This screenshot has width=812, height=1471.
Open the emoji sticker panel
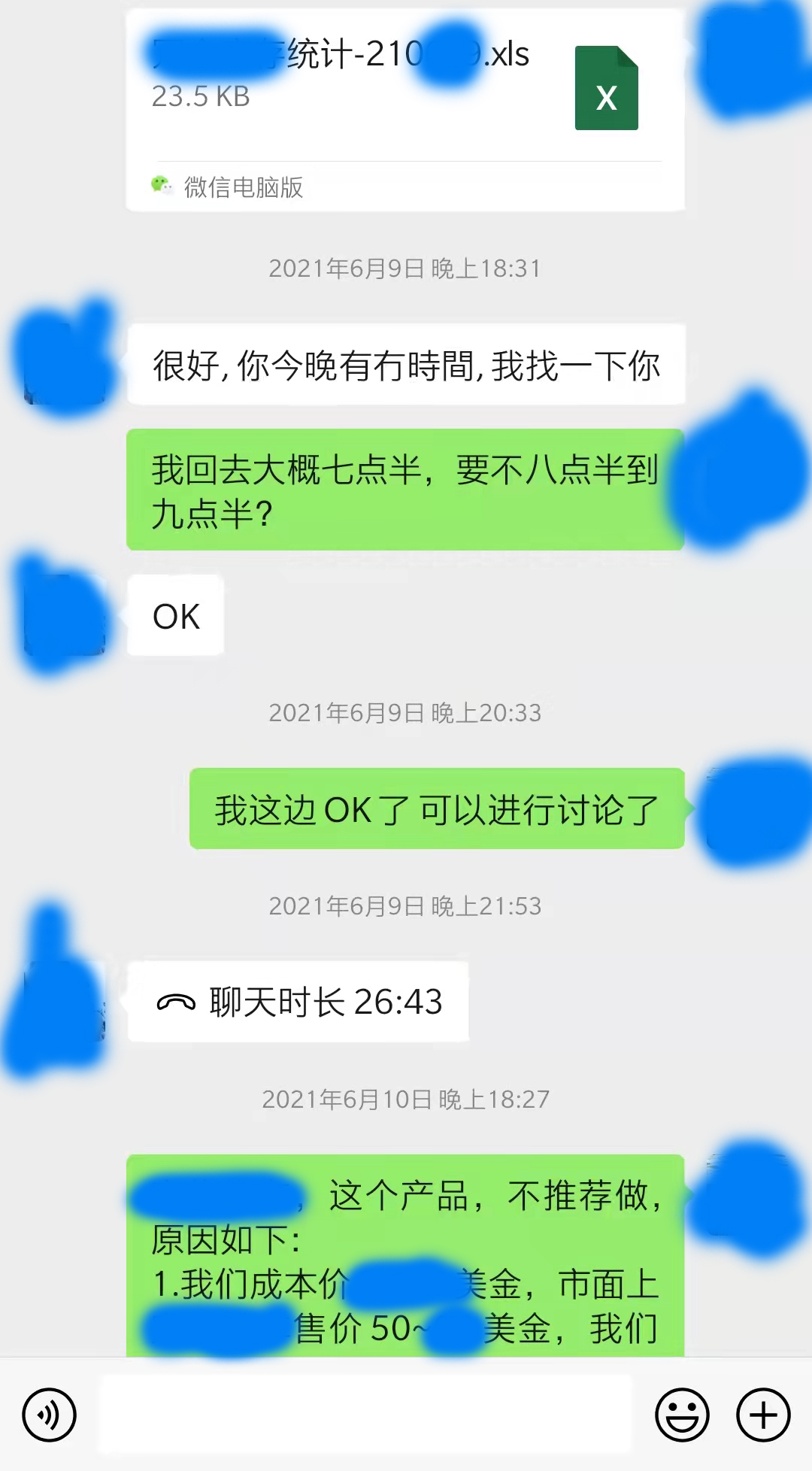click(x=682, y=1415)
